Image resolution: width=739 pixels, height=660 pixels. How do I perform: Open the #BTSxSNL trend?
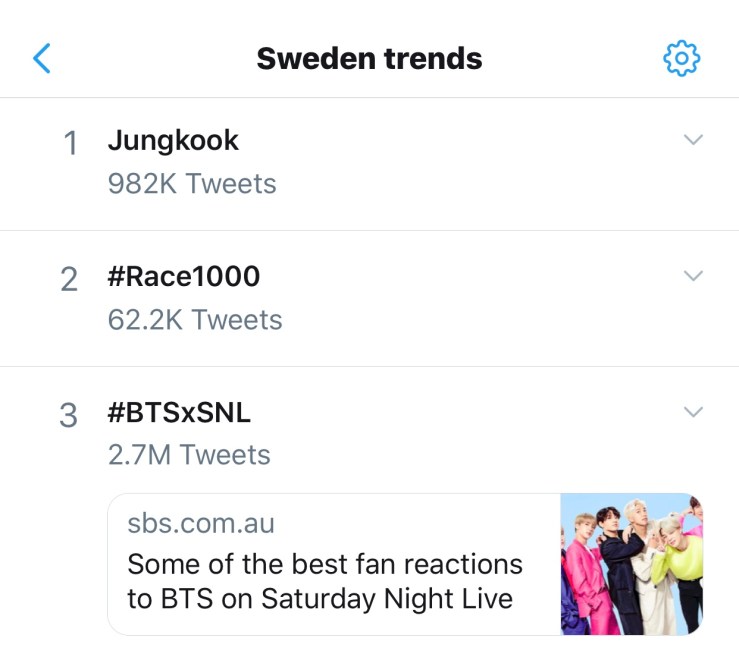tap(179, 412)
